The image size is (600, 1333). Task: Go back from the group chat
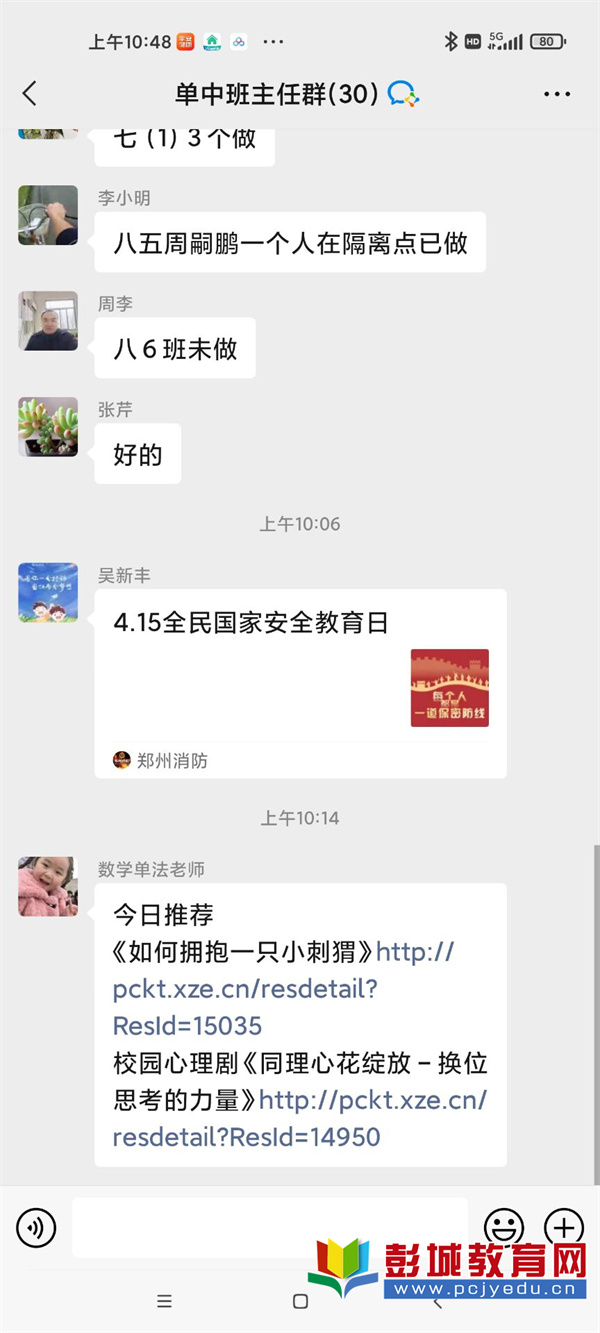(30, 94)
